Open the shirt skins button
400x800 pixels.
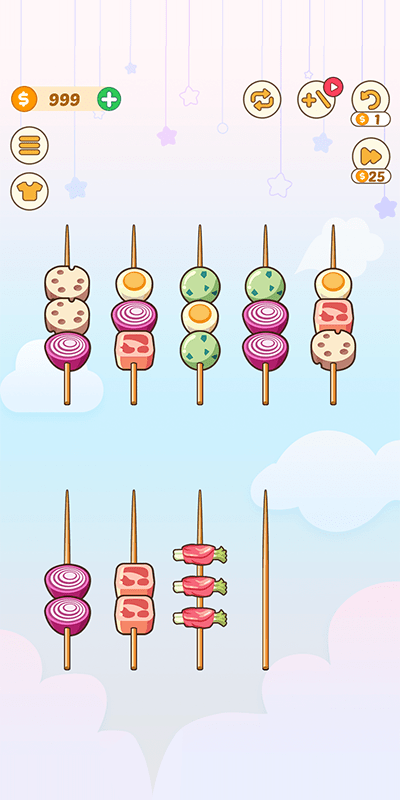pyautogui.click(x=30, y=192)
